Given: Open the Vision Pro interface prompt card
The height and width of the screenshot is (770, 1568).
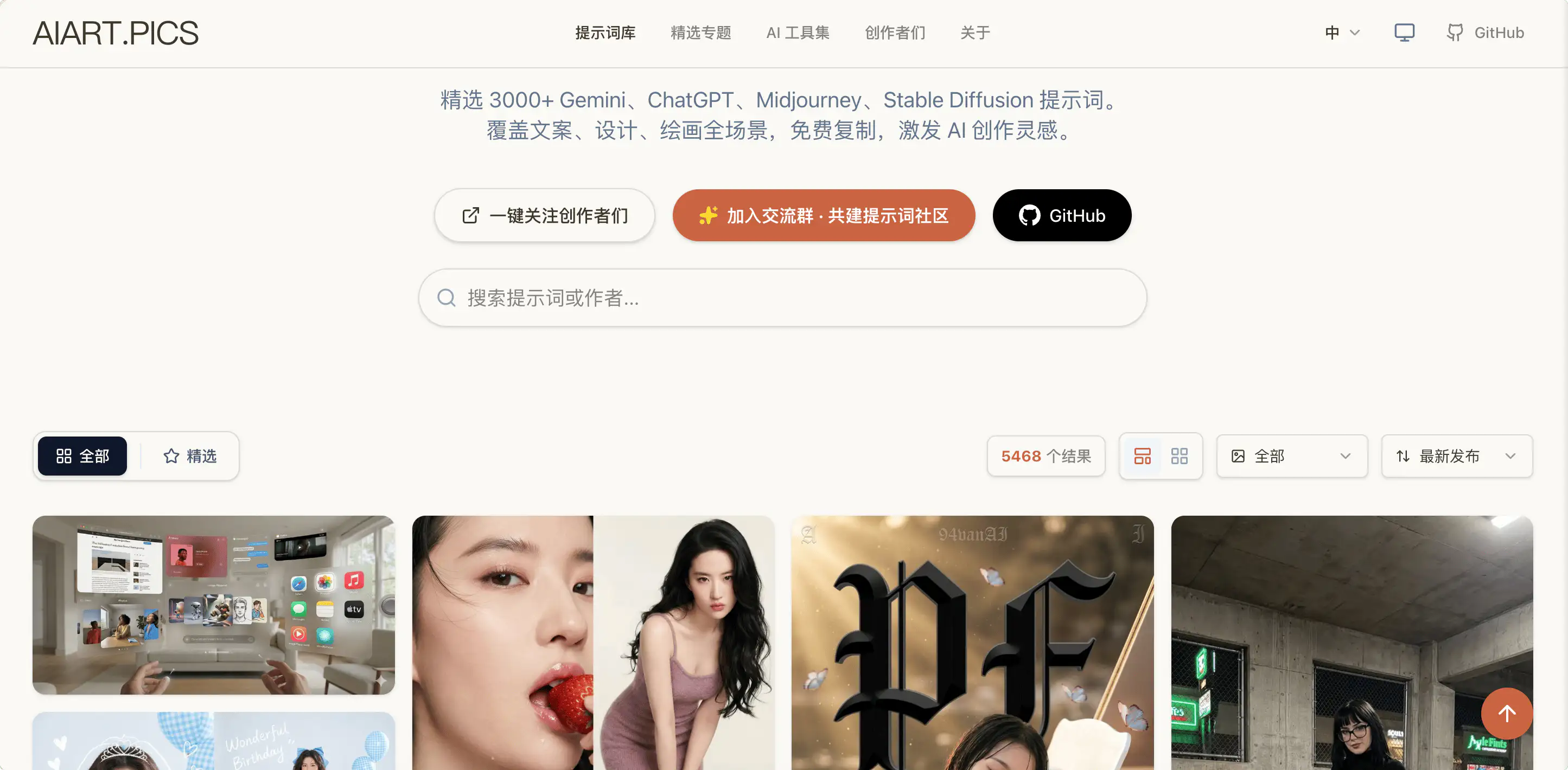Looking at the screenshot, I should coord(214,605).
